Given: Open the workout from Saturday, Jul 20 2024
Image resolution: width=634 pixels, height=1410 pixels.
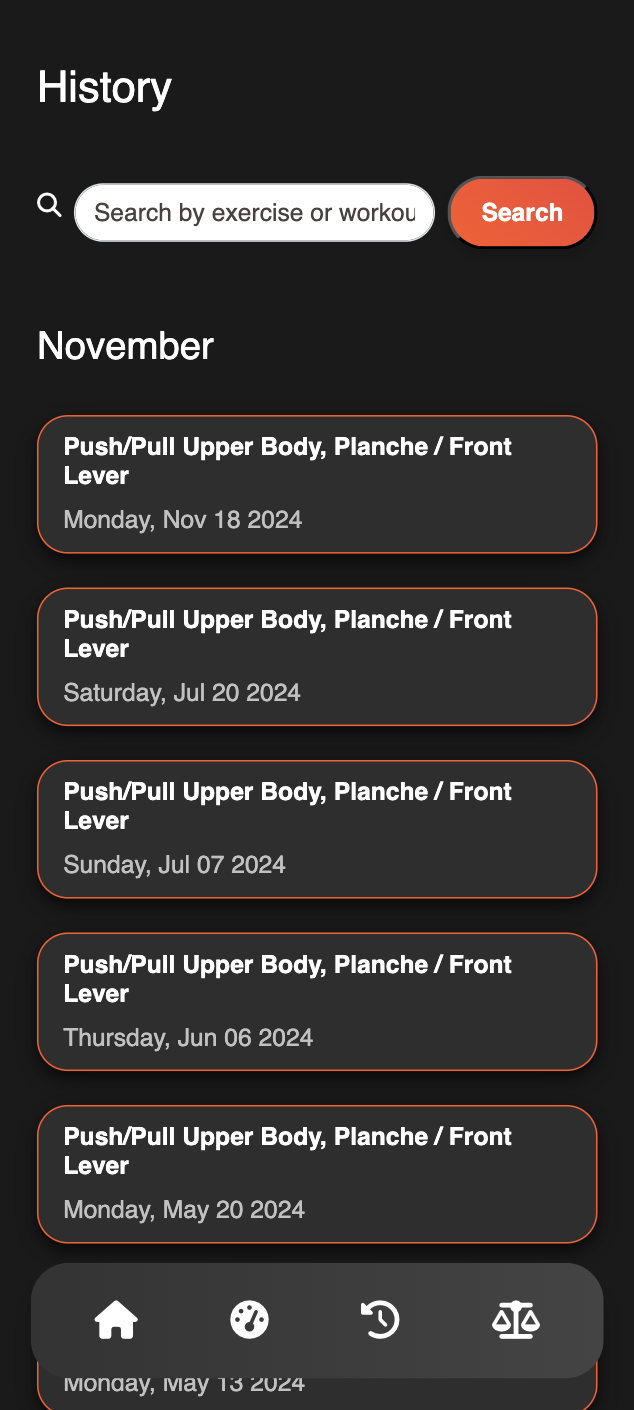Looking at the screenshot, I should [x=317, y=657].
